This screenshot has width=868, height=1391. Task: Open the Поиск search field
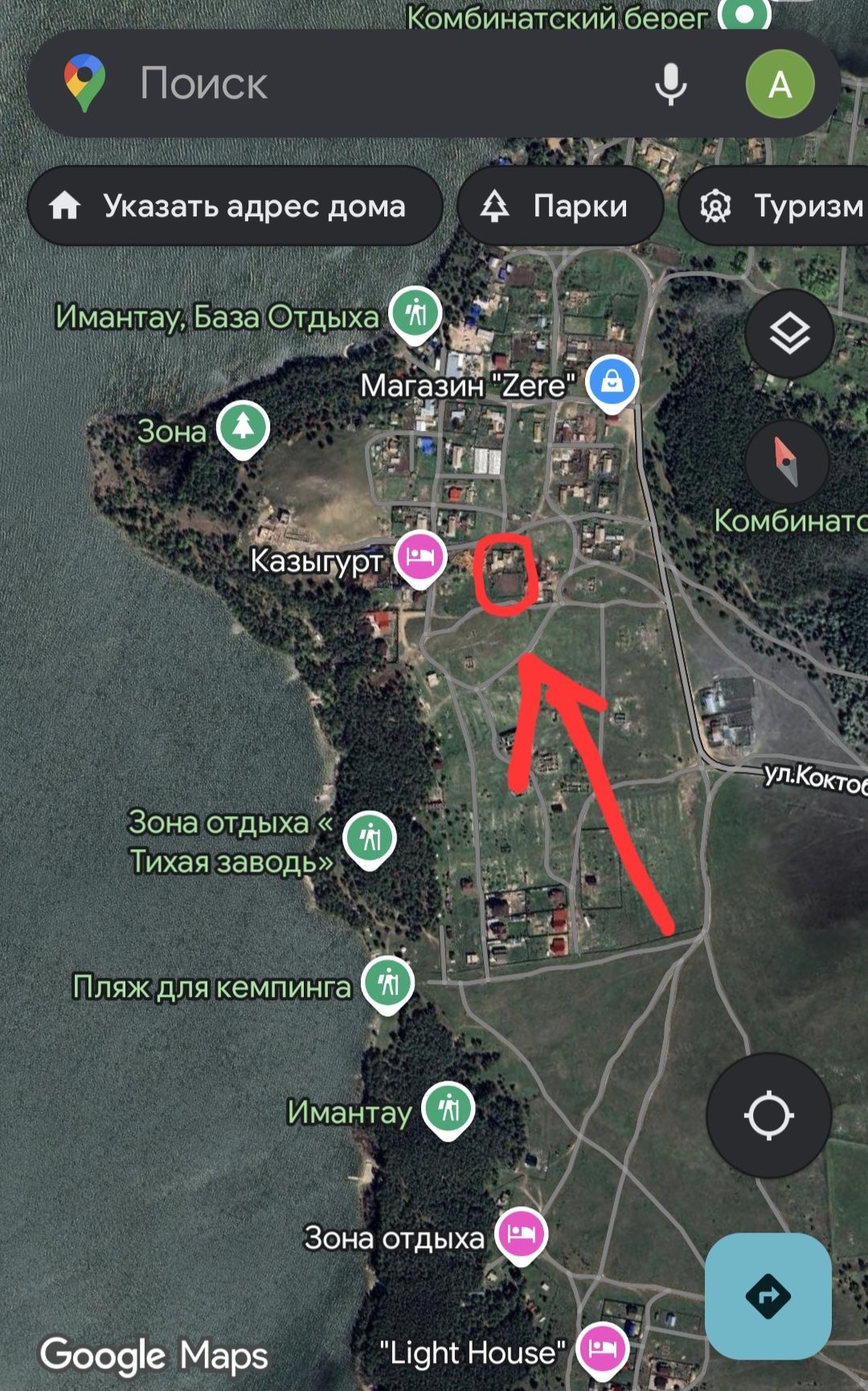[x=362, y=84]
